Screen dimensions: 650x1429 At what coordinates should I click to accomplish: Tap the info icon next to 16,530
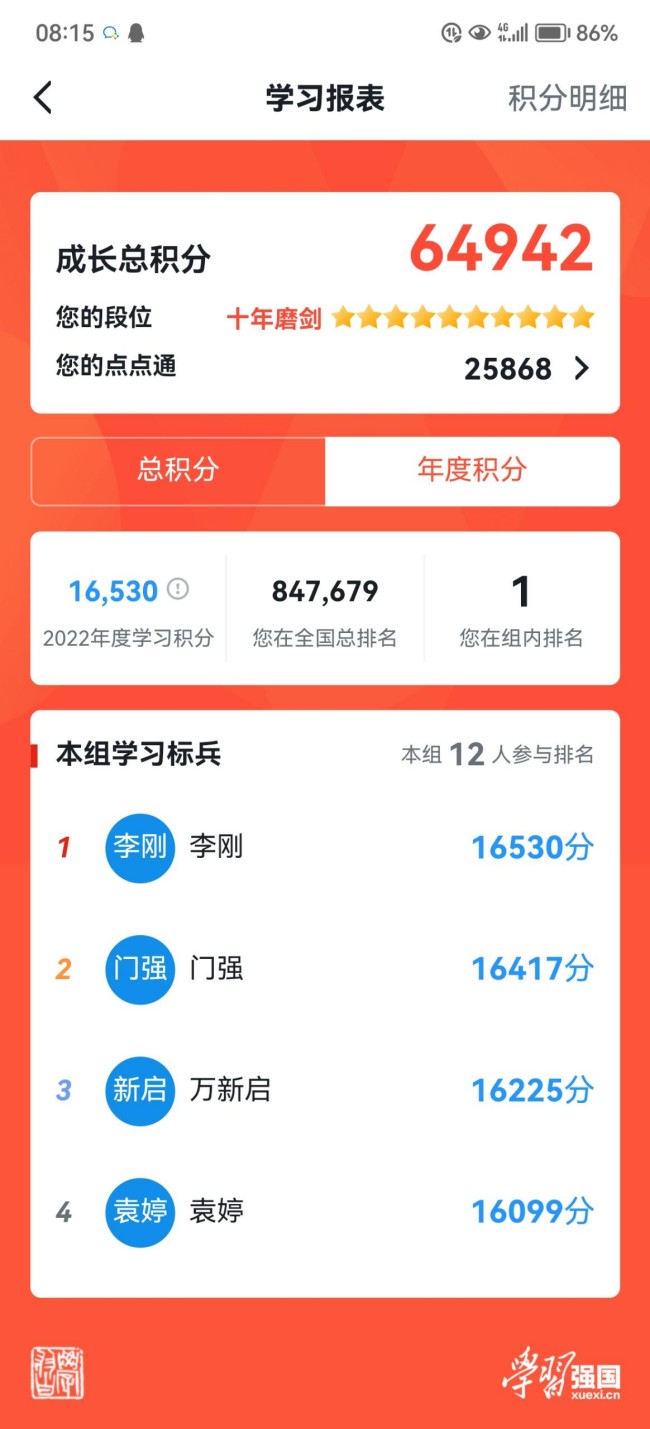(x=177, y=589)
